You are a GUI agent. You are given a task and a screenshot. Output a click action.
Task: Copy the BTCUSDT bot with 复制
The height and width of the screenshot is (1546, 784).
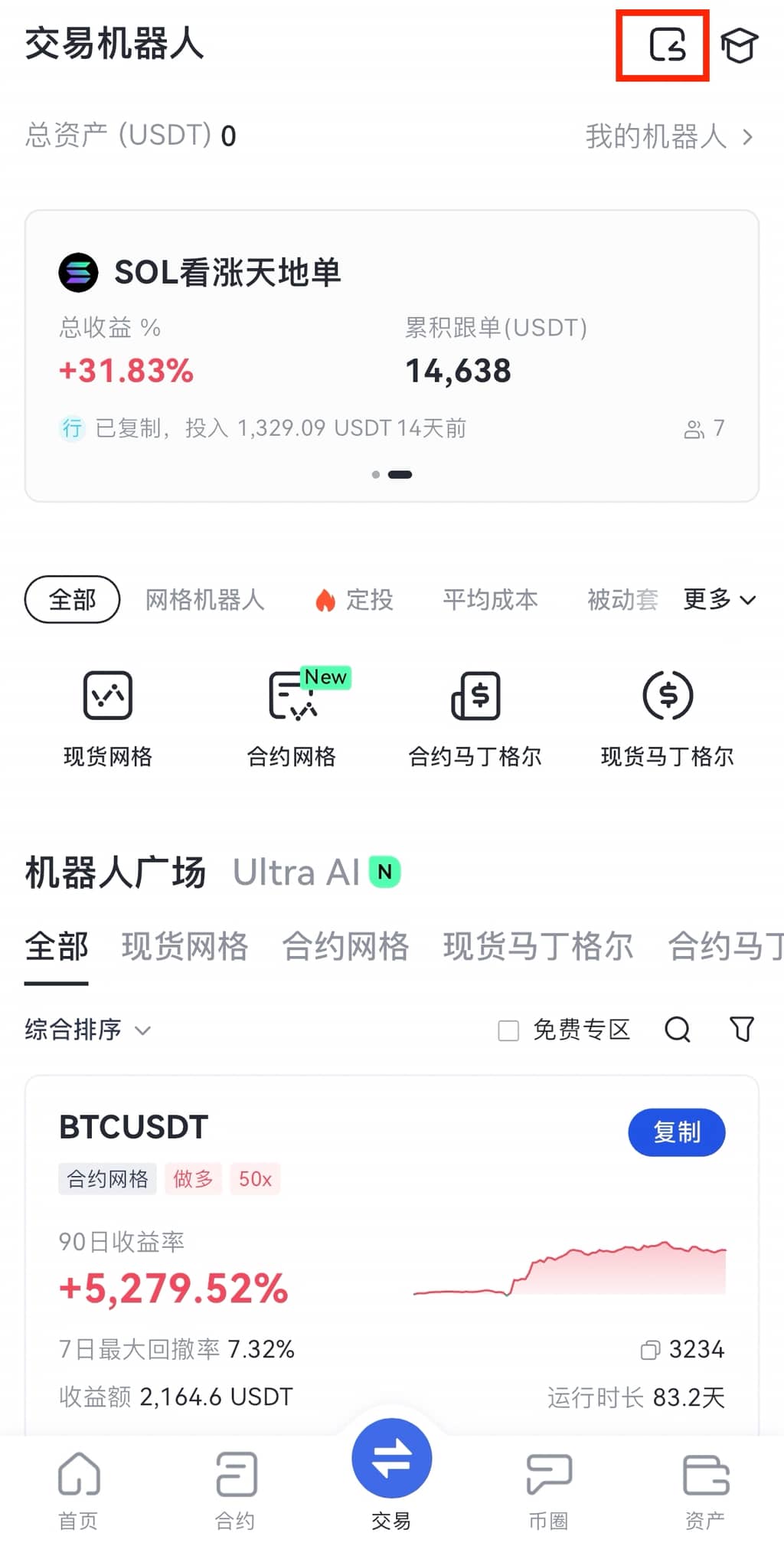coord(676,1132)
